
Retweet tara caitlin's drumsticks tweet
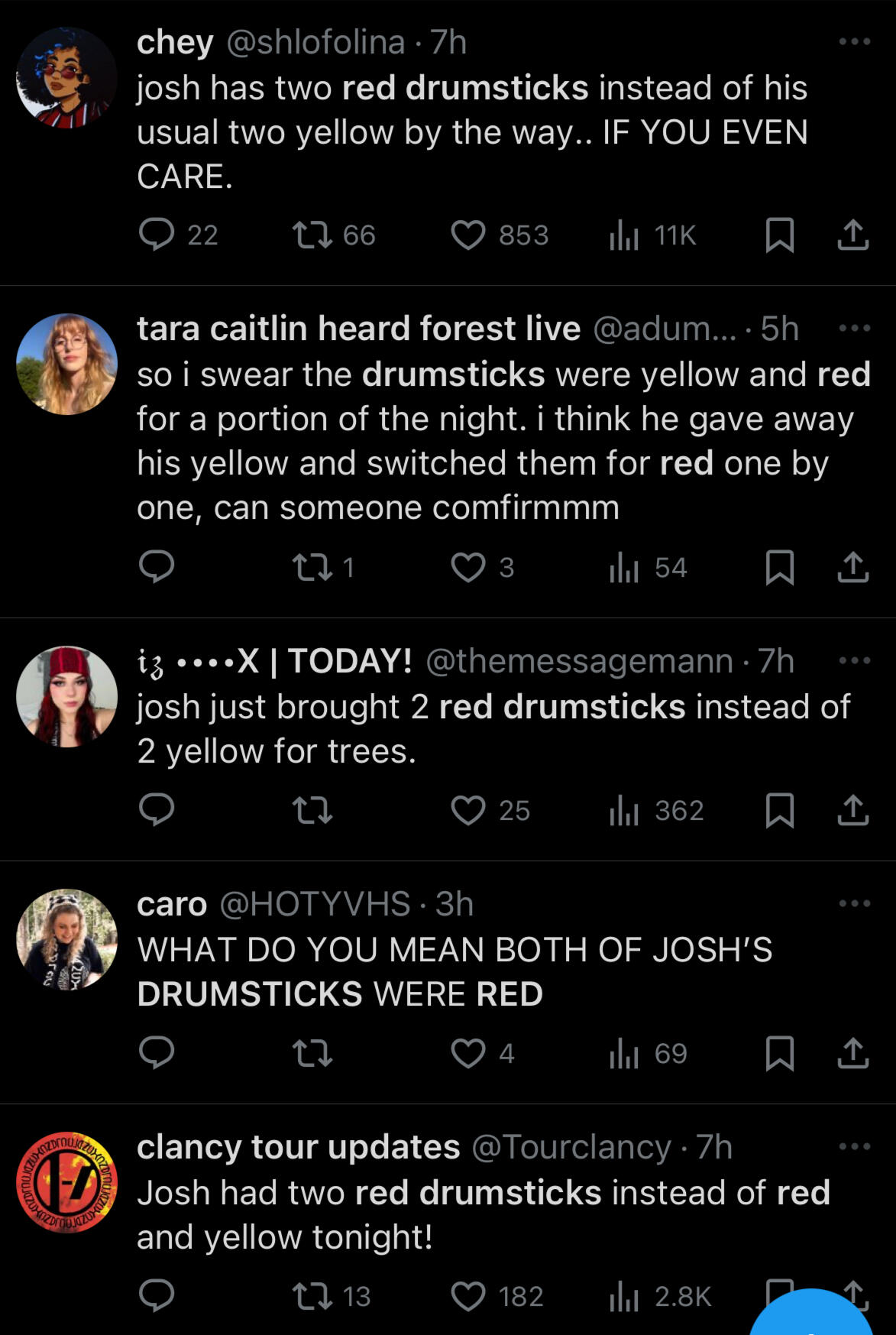coord(312,567)
